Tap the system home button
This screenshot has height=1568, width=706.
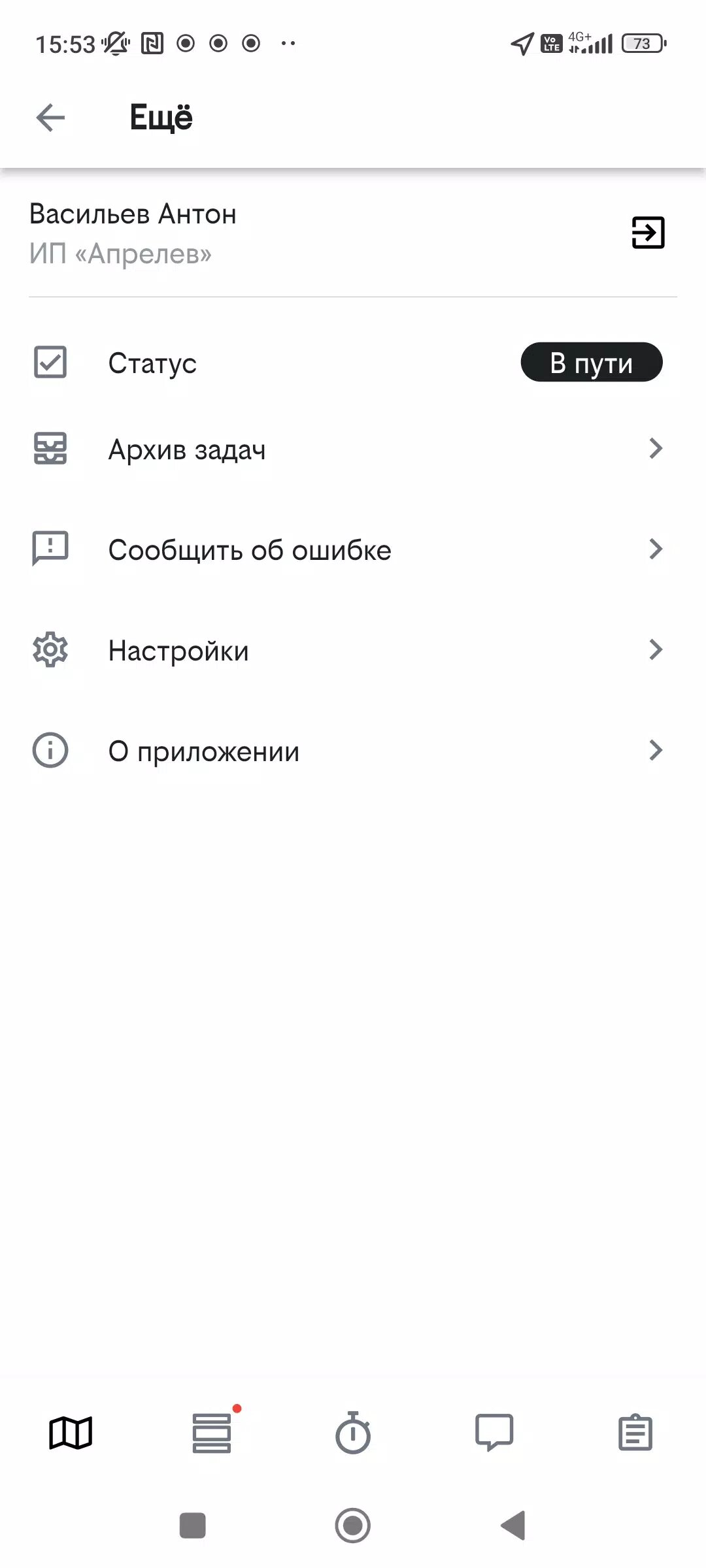click(353, 1526)
